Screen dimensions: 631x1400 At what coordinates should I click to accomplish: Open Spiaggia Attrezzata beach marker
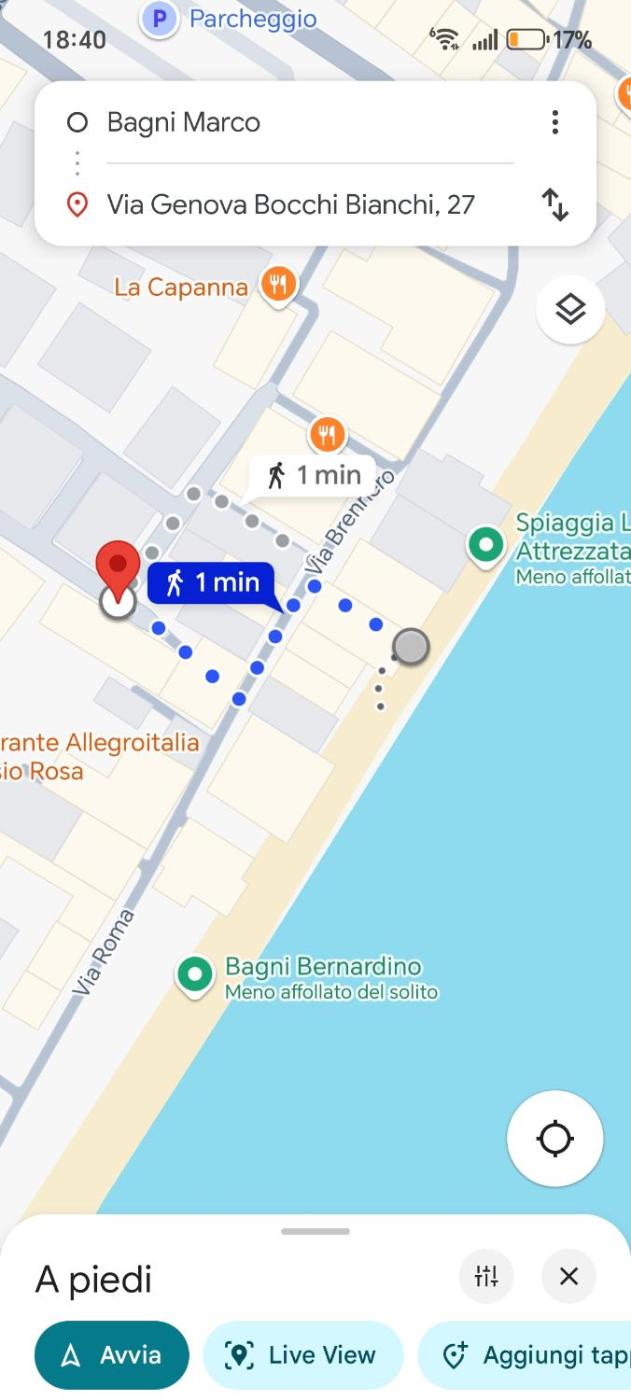(x=487, y=545)
